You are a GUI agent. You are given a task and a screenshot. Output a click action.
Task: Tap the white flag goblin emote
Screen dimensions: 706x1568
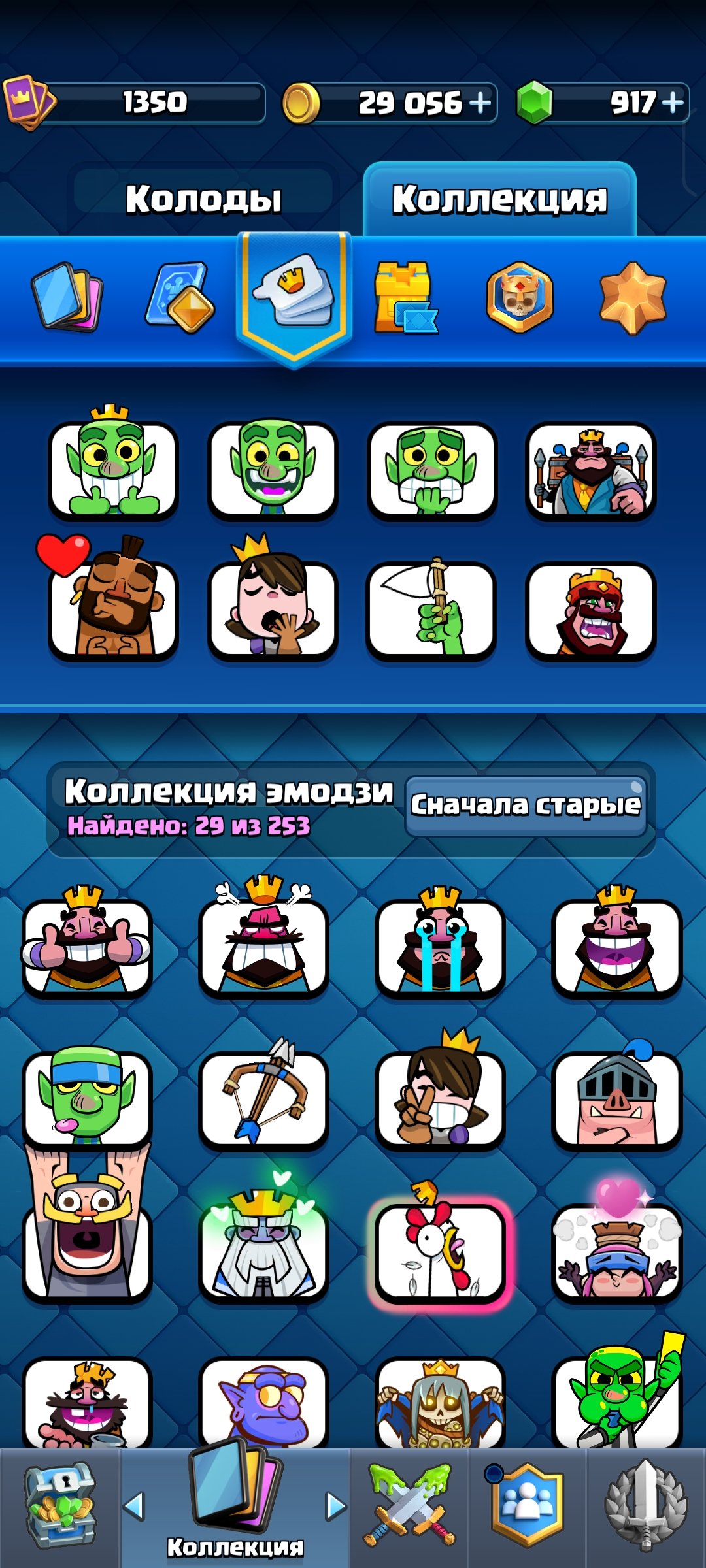point(431,608)
